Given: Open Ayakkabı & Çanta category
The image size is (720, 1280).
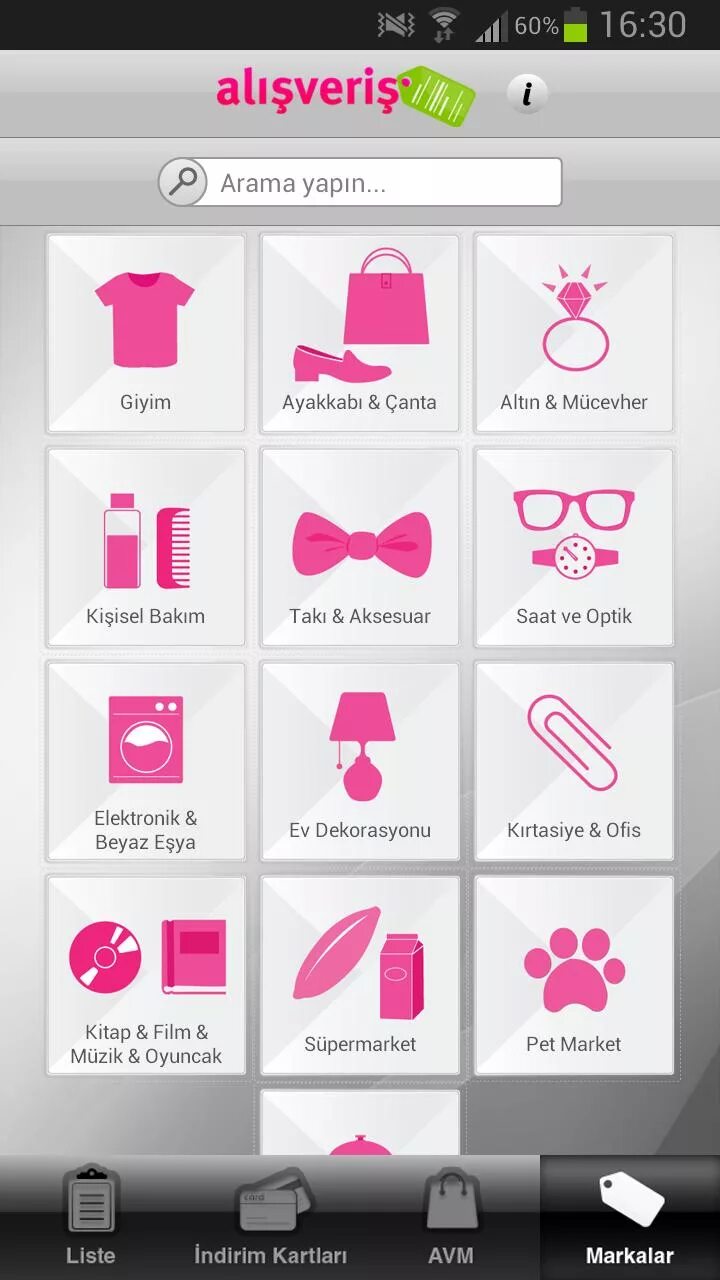Looking at the screenshot, I should click(360, 333).
